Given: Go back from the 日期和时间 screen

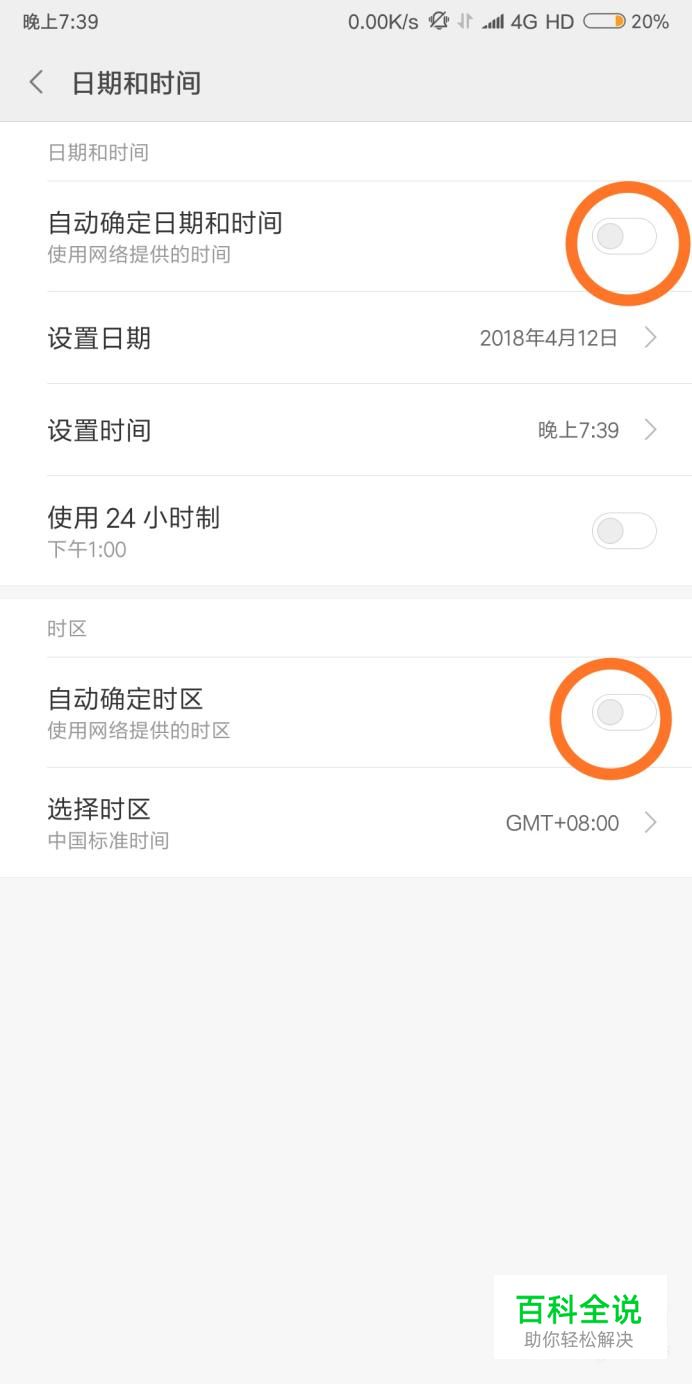Looking at the screenshot, I should [37, 83].
